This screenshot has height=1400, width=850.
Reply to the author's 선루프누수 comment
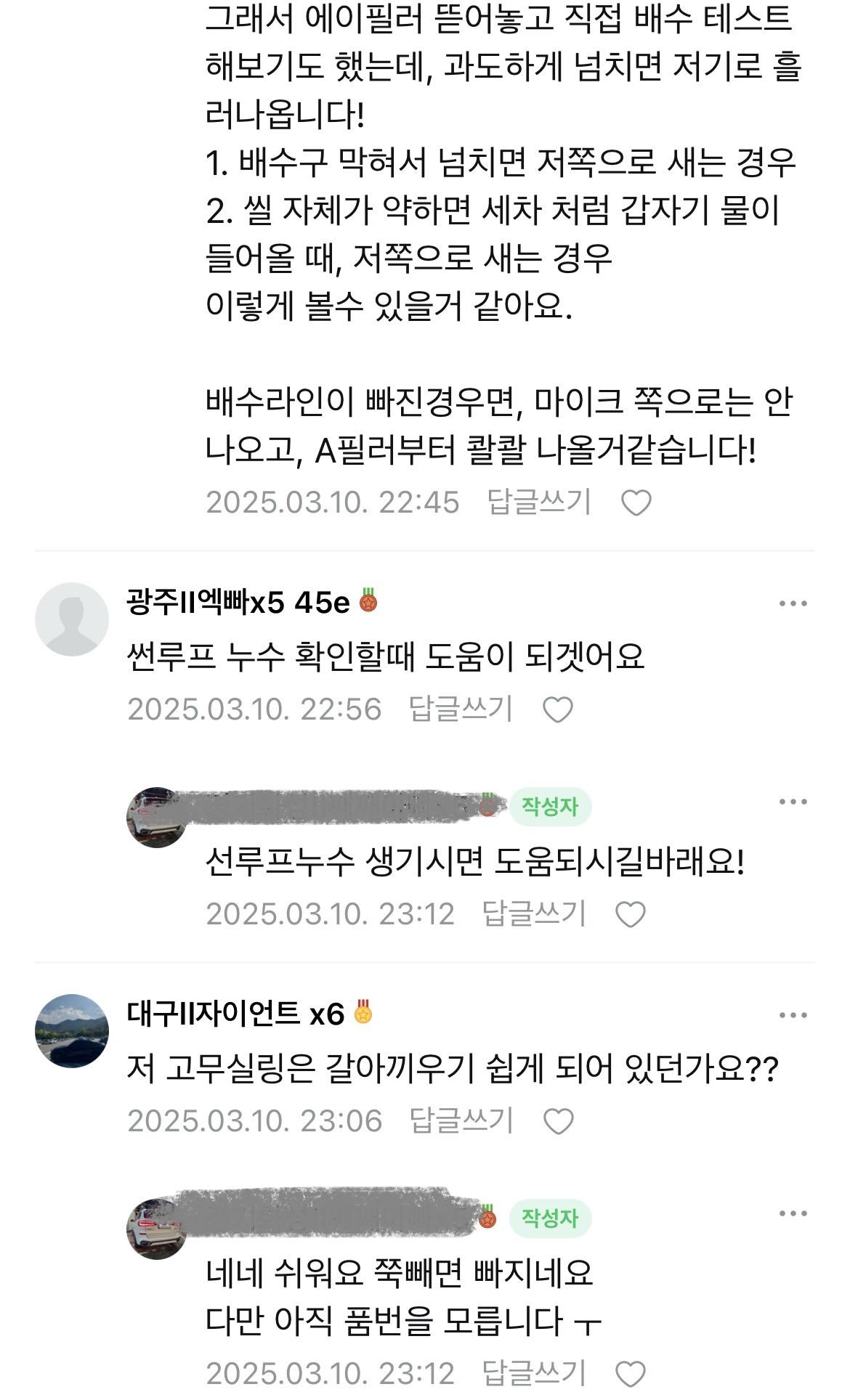tap(534, 913)
